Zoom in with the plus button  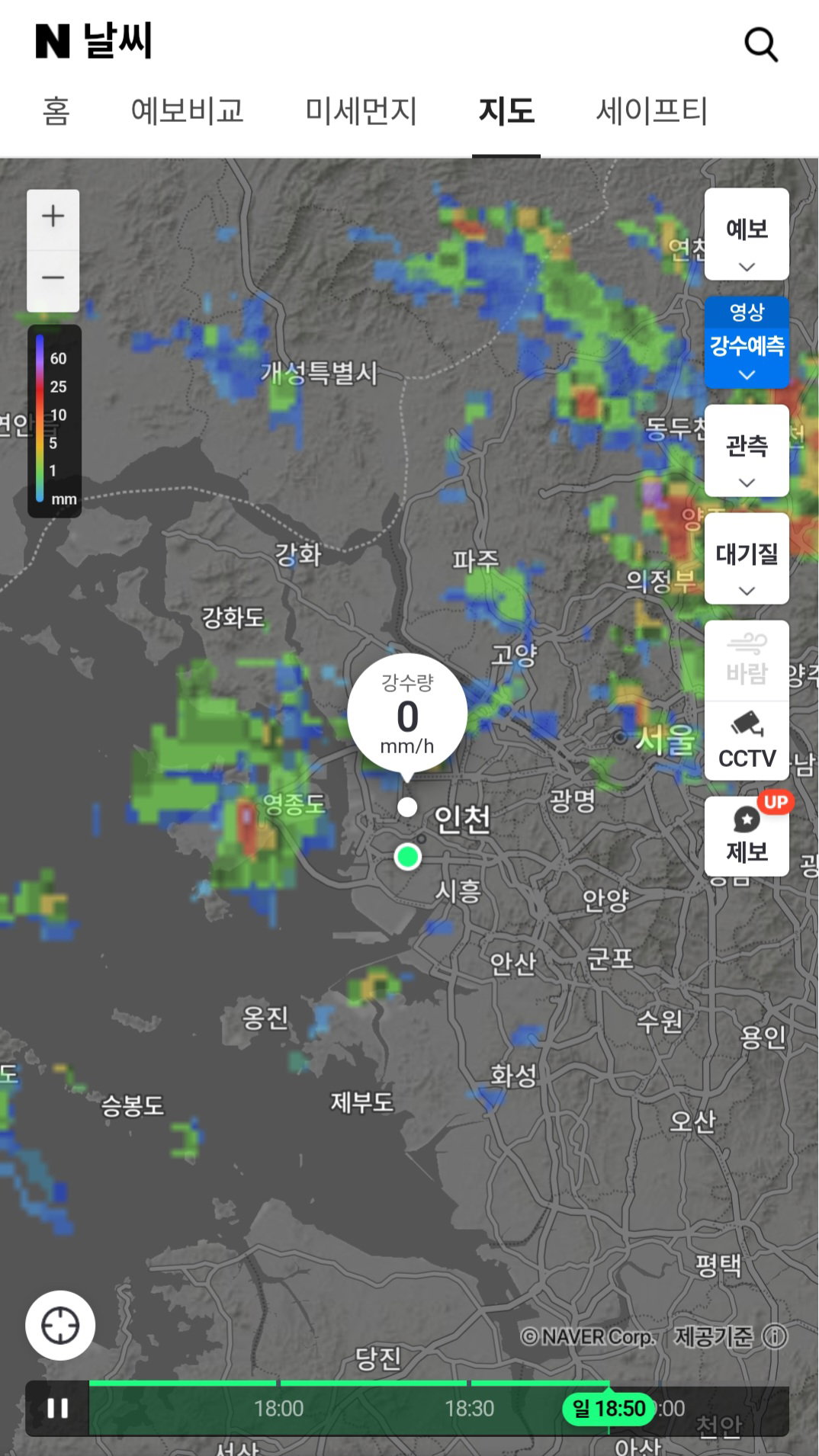point(53,216)
